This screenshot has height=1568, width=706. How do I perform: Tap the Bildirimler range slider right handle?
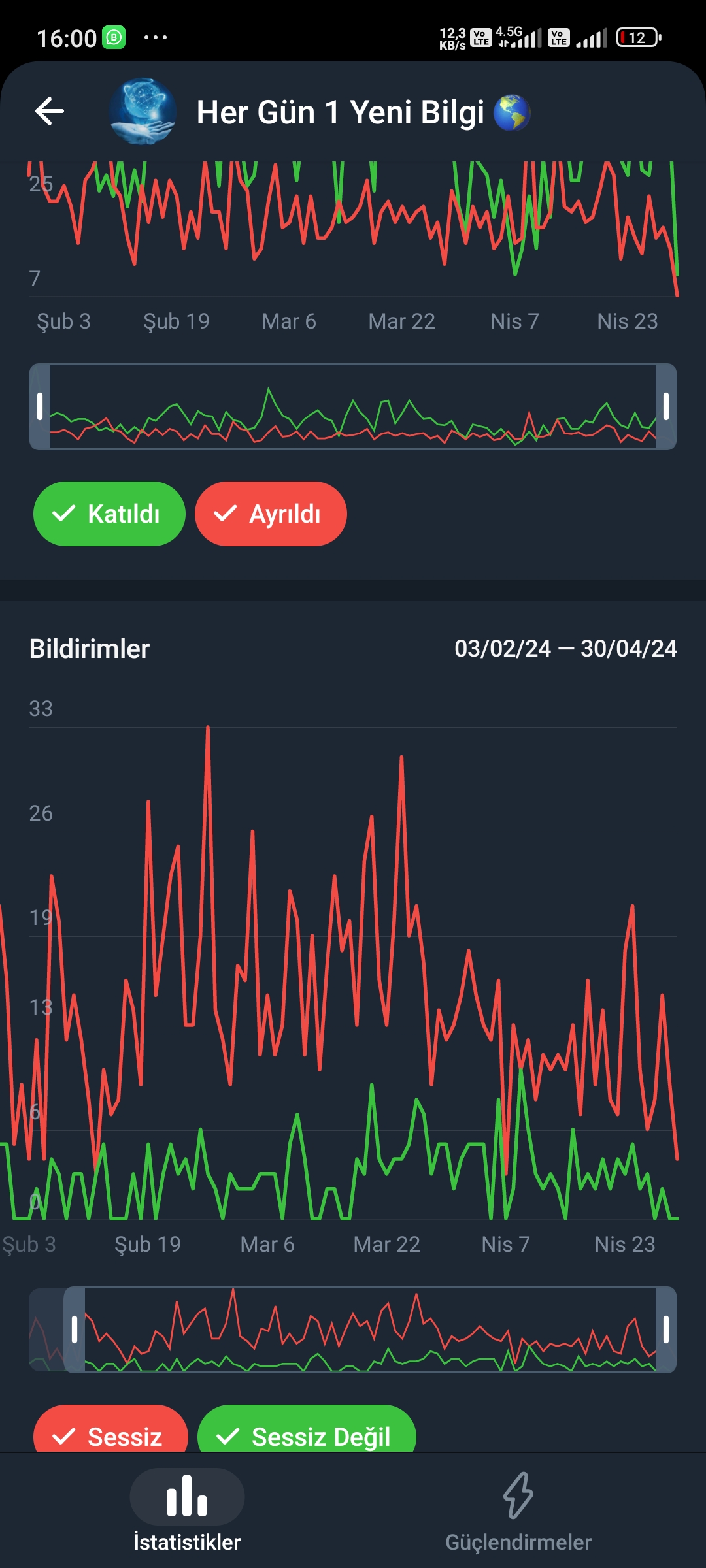click(666, 1330)
